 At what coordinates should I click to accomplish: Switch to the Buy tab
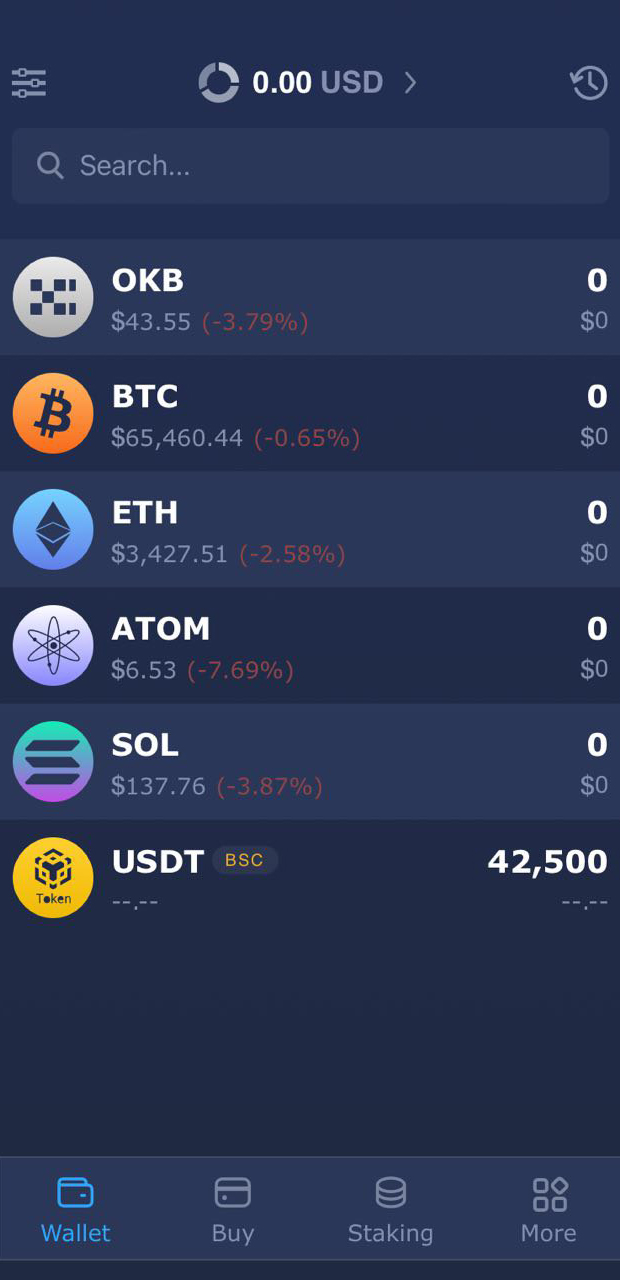(x=232, y=1209)
